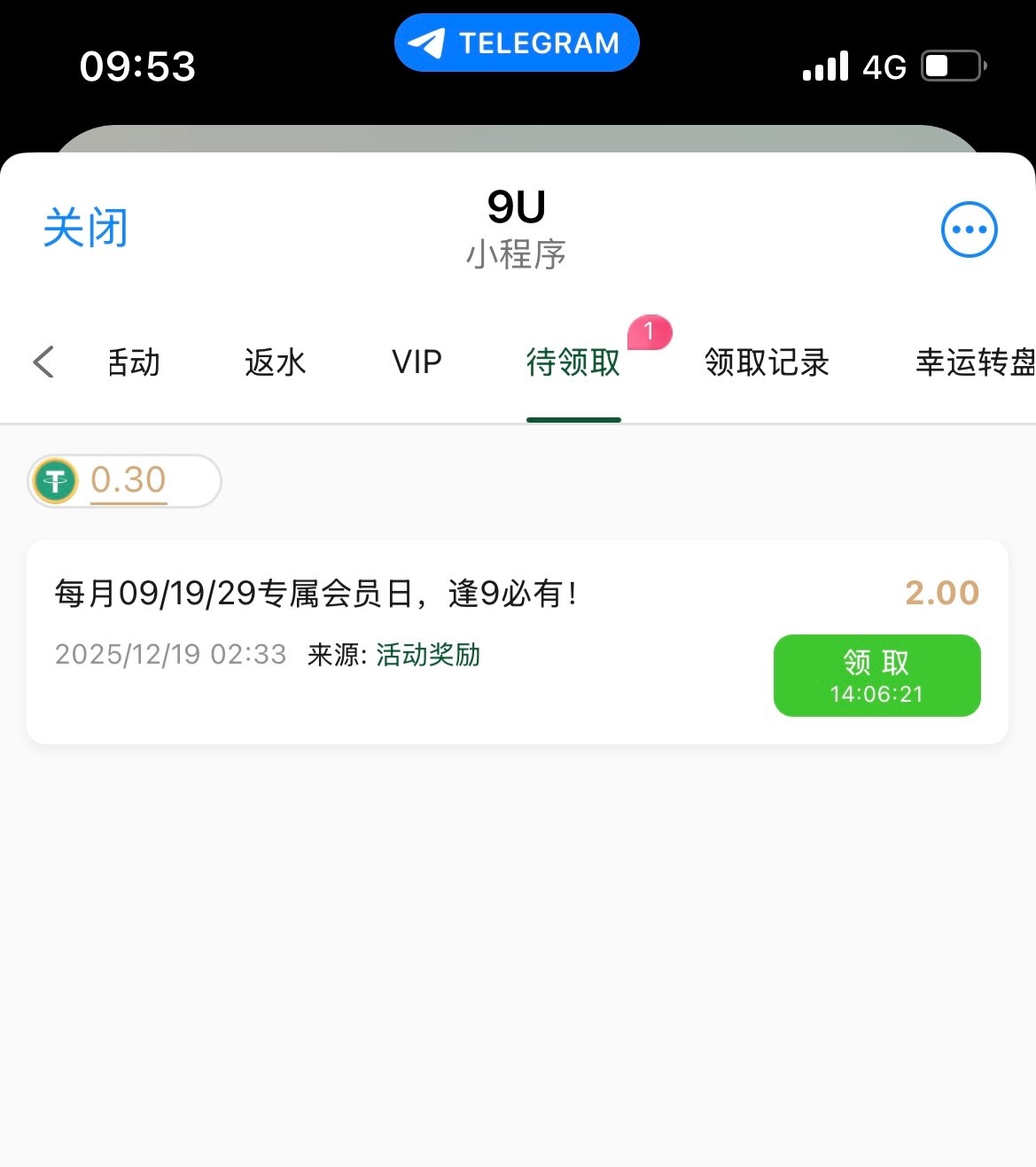Claim the 2.00 reward with 领取

click(876, 675)
